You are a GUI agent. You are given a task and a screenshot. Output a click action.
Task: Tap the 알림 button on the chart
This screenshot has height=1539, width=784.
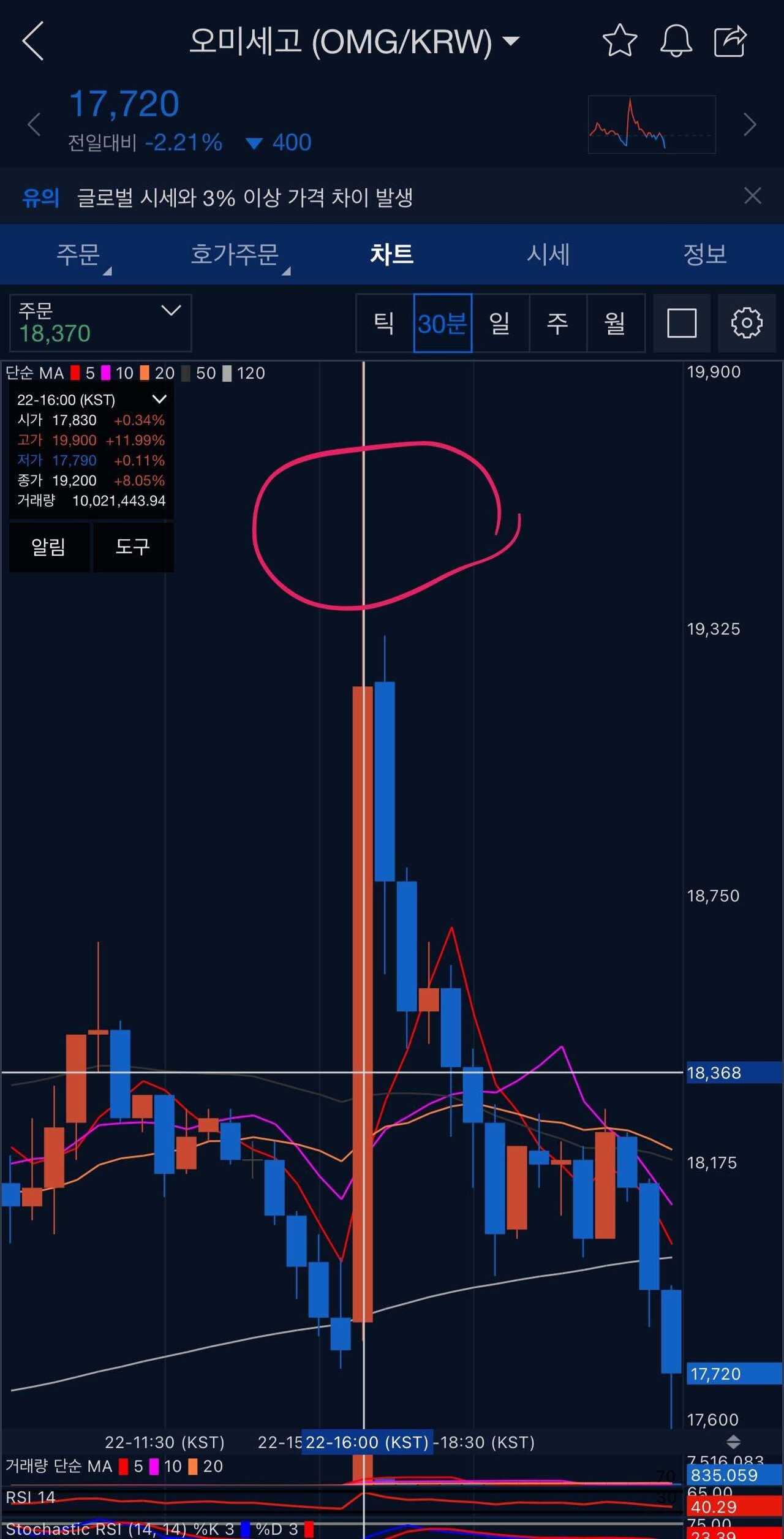[x=49, y=546]
